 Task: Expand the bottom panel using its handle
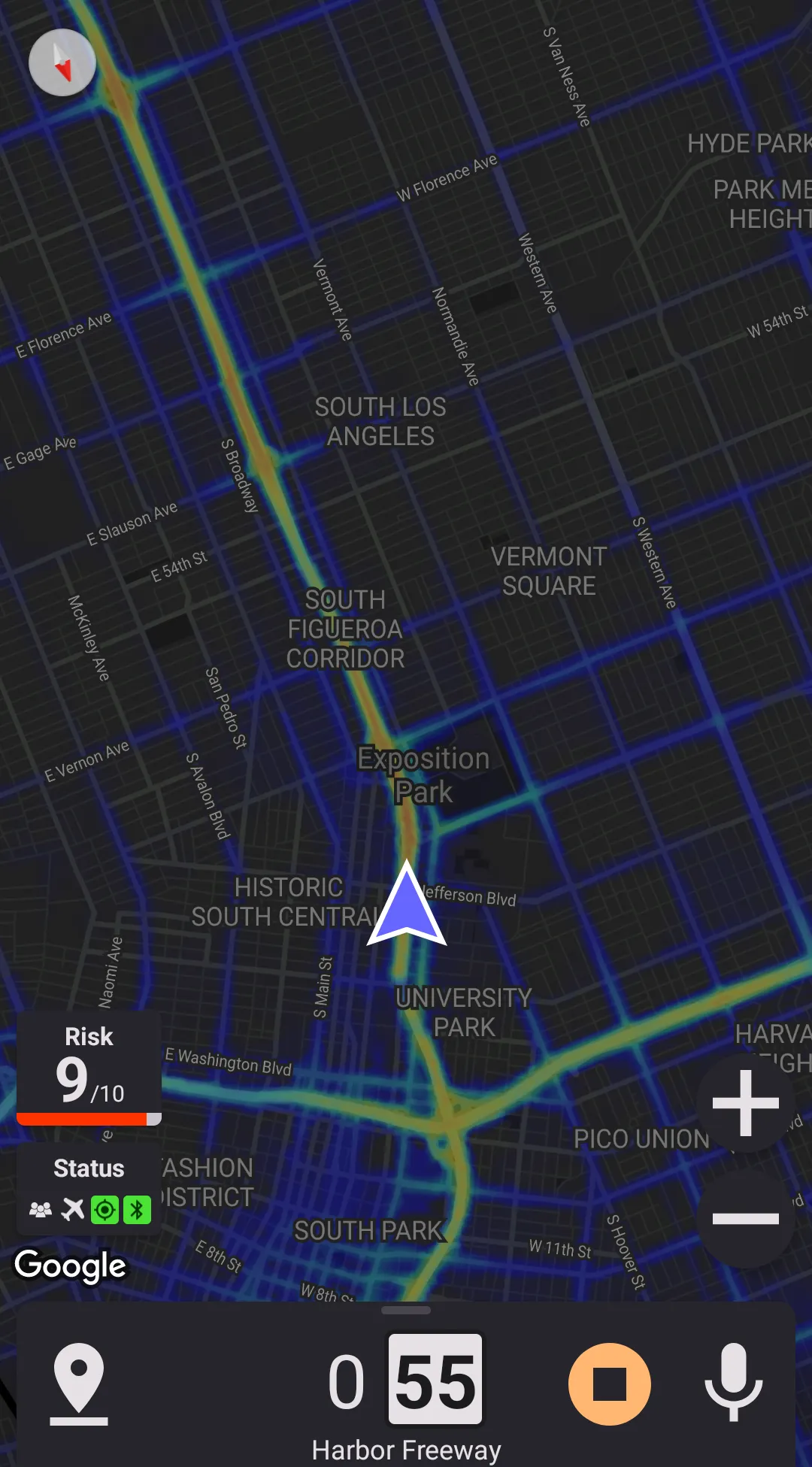pyautogui.click(x=406, y=1311)
